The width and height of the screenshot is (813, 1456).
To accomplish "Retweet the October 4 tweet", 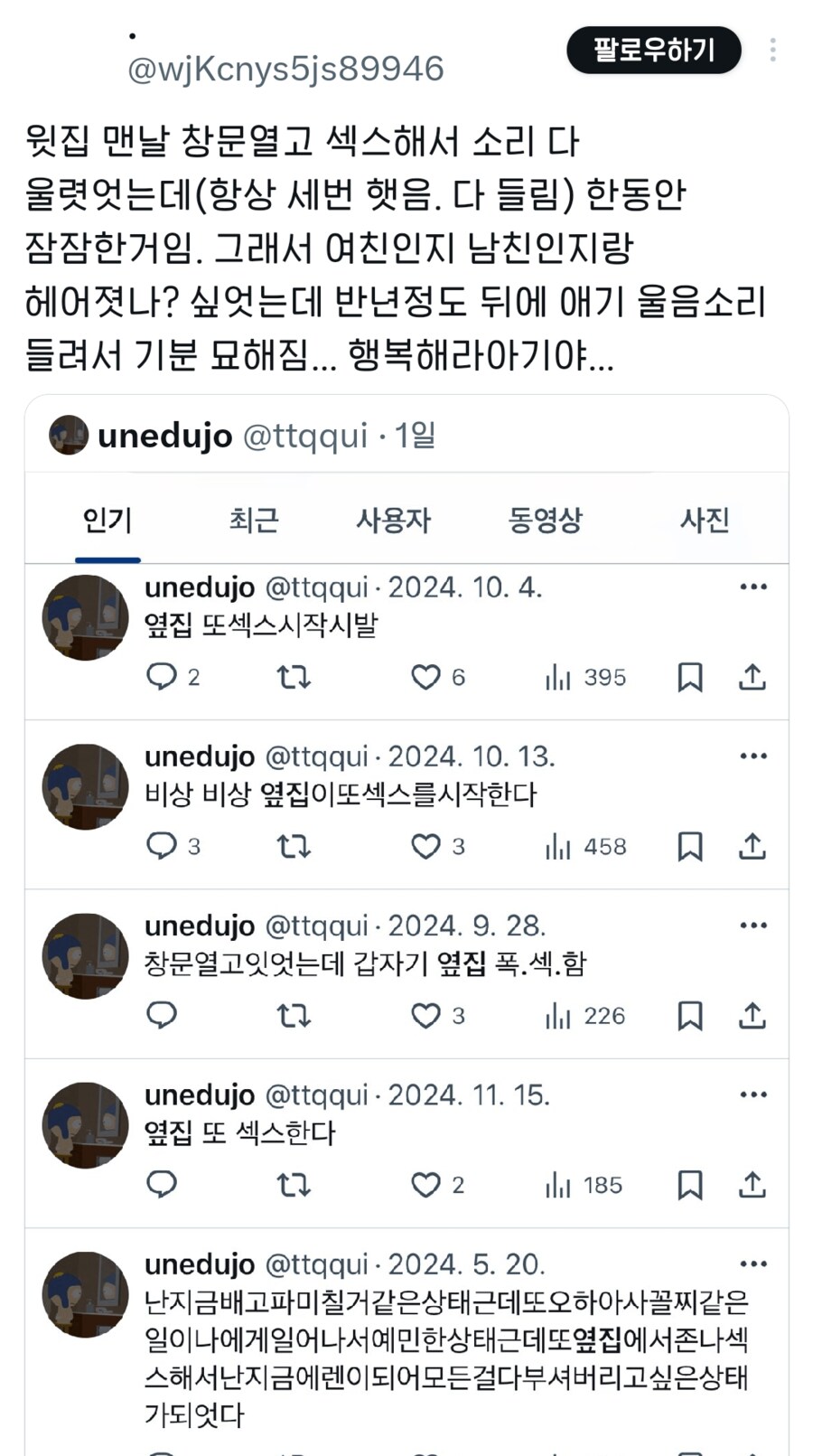I will (293, 677).
